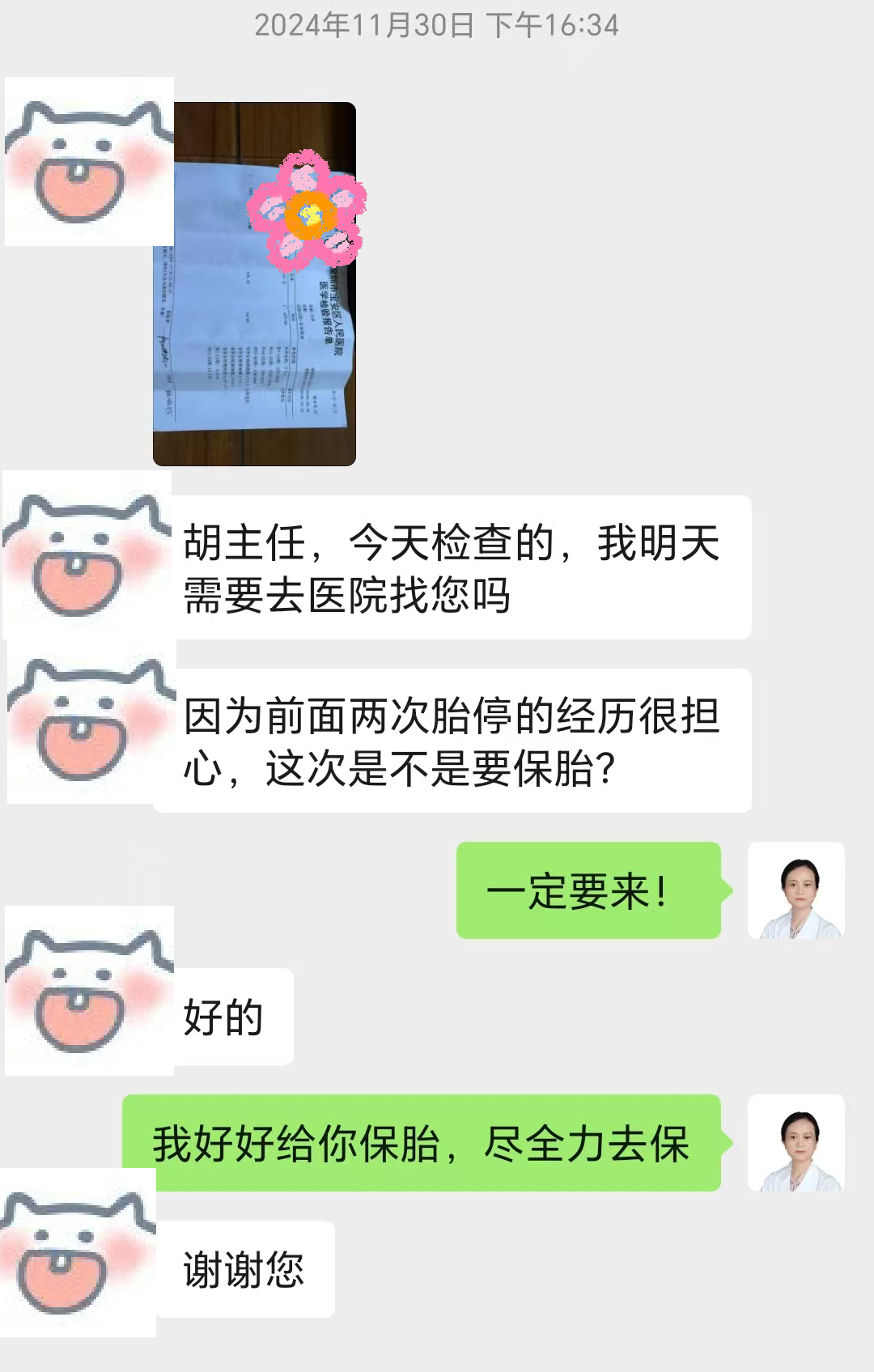Open sender's avatar beside 好的 message
The height and width of the screenshot is (1372, 874).
89,991
